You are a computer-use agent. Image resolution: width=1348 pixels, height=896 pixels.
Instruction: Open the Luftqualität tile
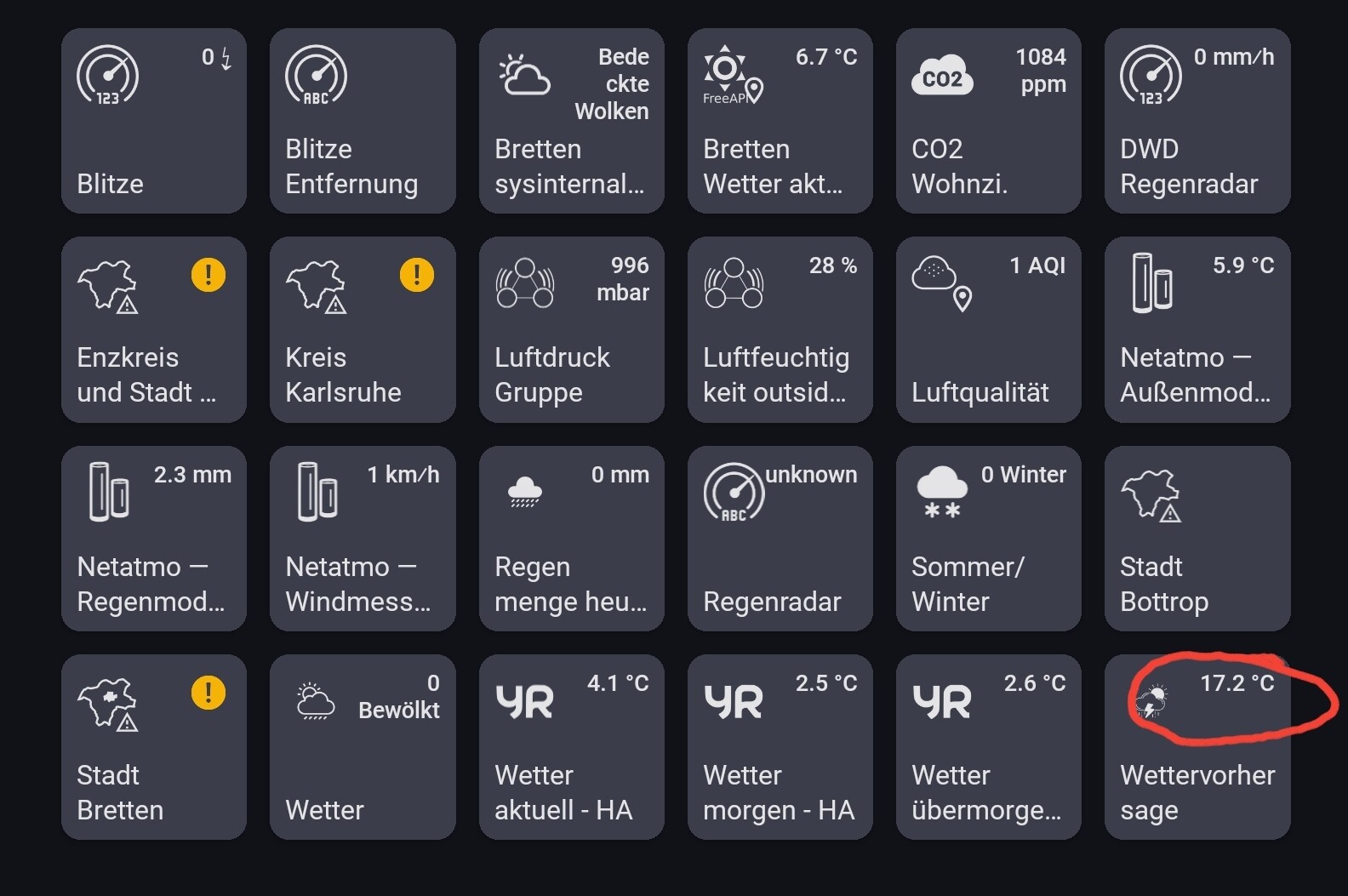pyautogui.click(x=988, y=330)
